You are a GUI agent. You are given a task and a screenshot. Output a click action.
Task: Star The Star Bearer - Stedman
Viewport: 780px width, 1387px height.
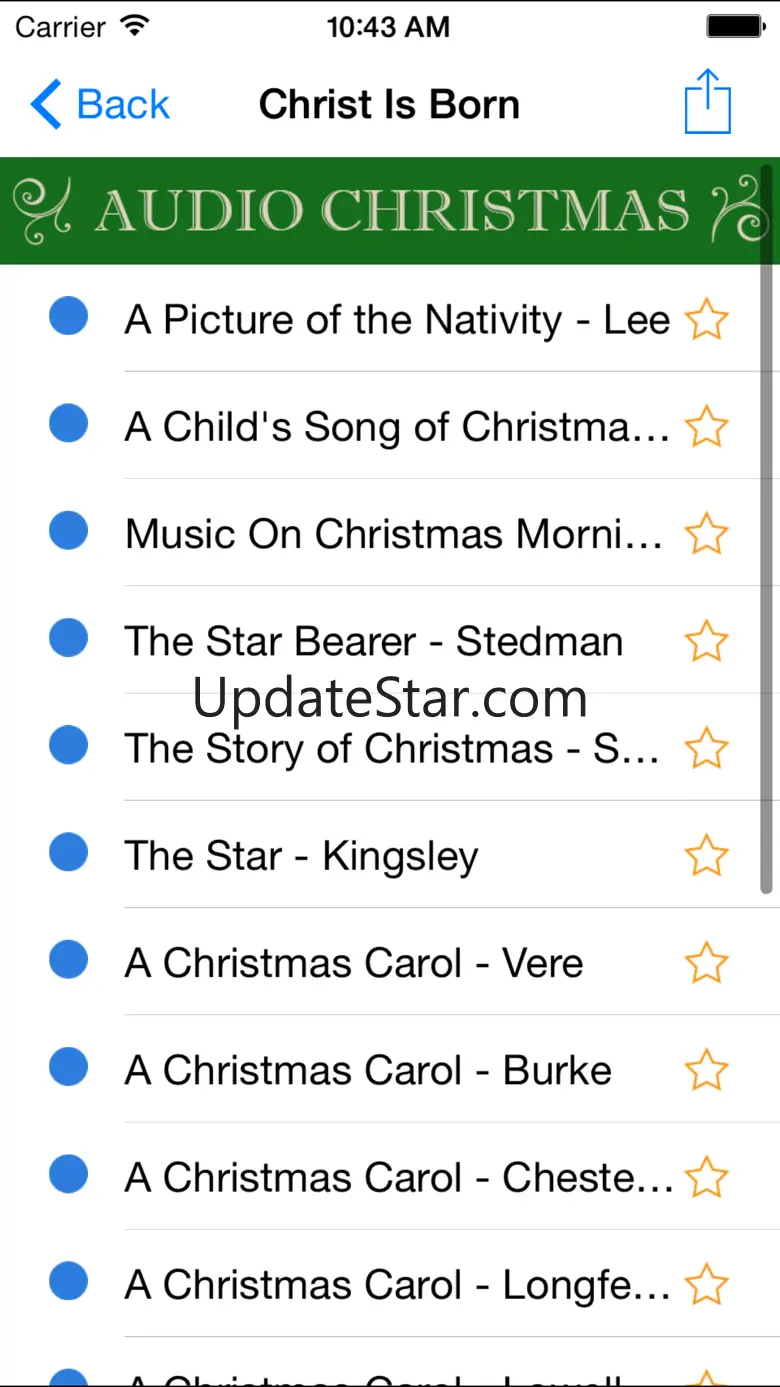pyautogui.click(x=707, y=641)
